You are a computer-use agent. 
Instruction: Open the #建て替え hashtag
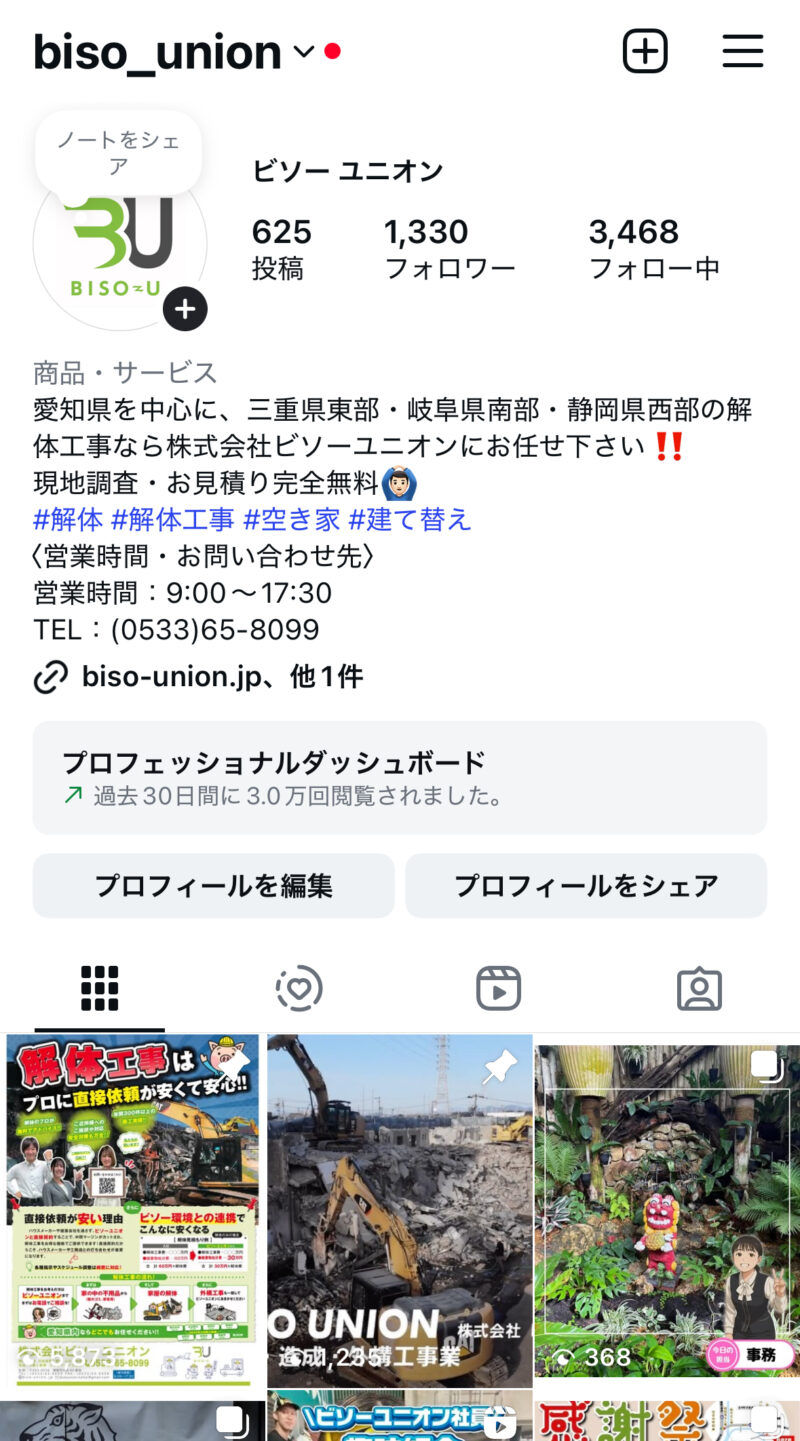click(409, 519)
